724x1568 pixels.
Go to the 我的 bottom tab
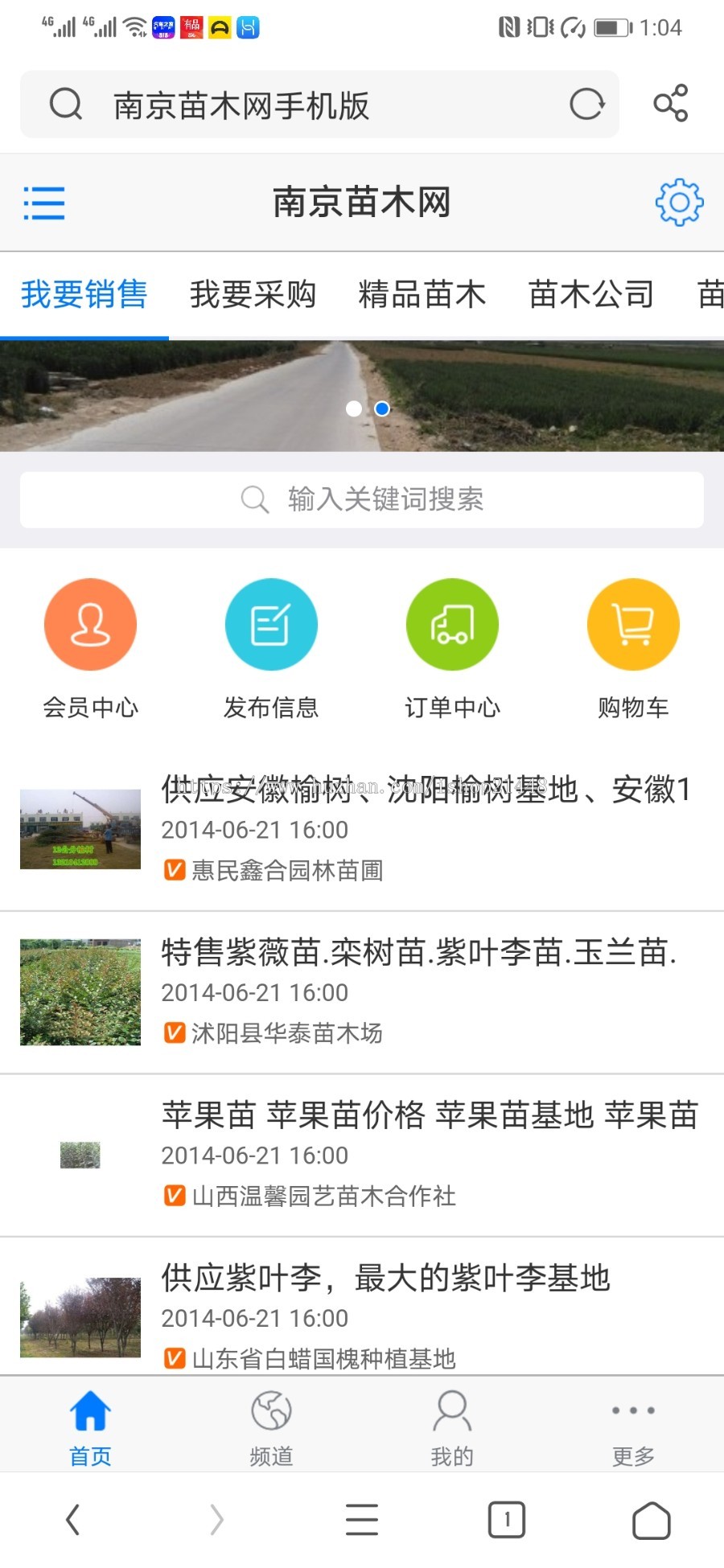[452, 1427]
